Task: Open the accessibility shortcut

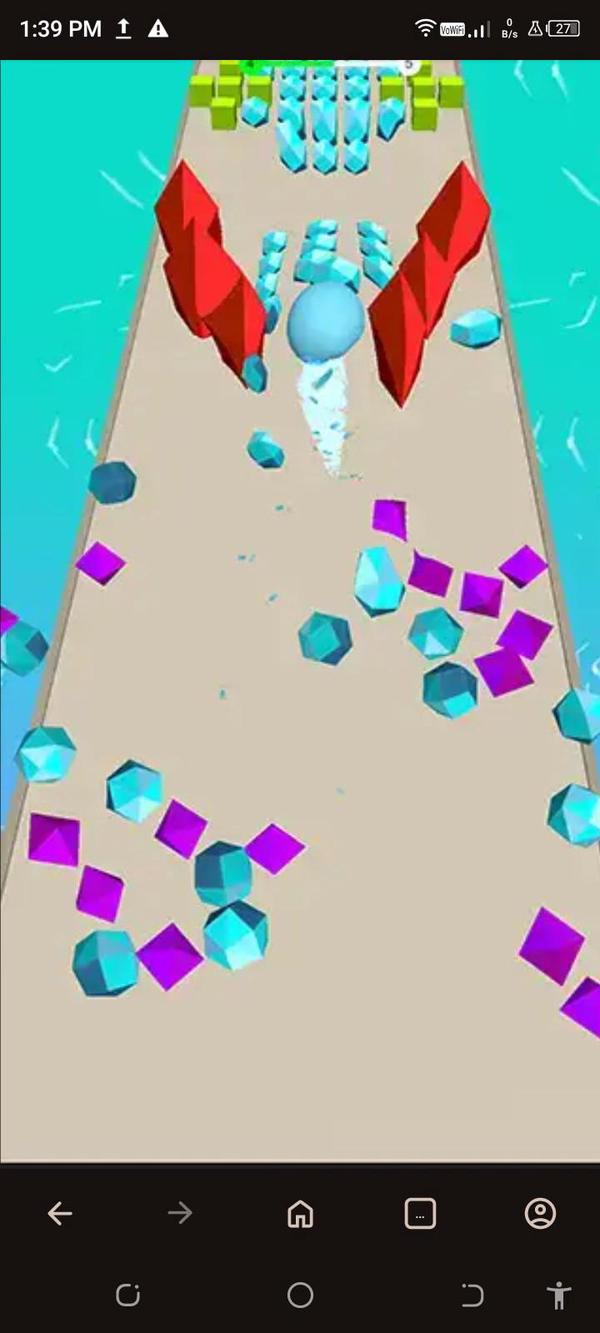Action: click(559, 1296)
